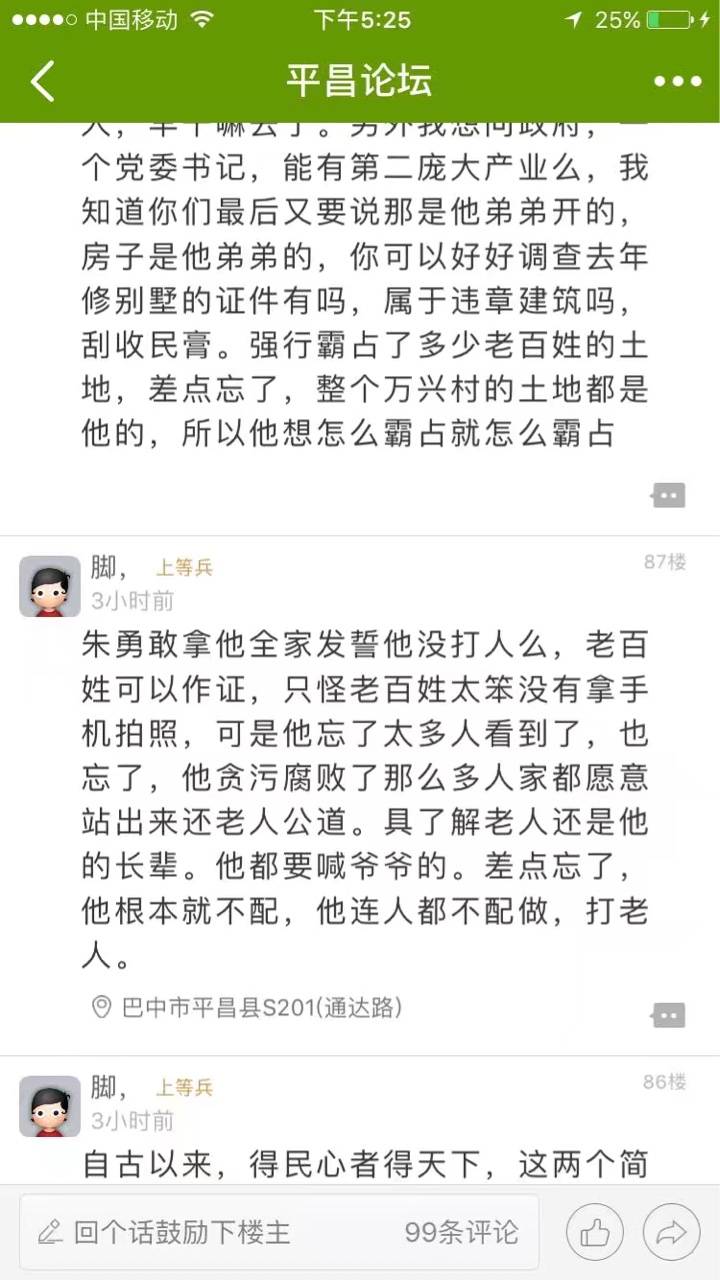View the 99条评论 comments

click(461, 1232)
